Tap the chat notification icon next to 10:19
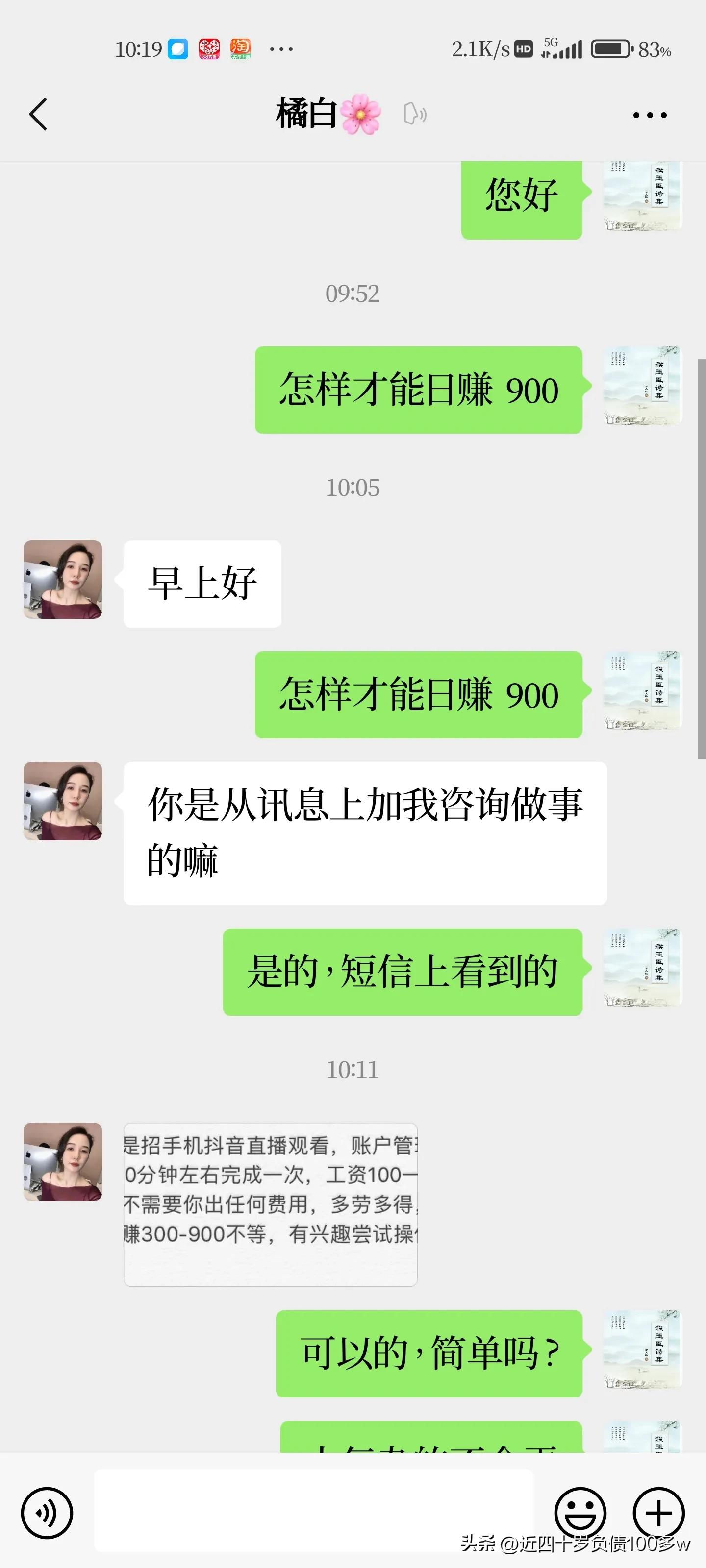706x1568 pixels. tap(178, 48)
